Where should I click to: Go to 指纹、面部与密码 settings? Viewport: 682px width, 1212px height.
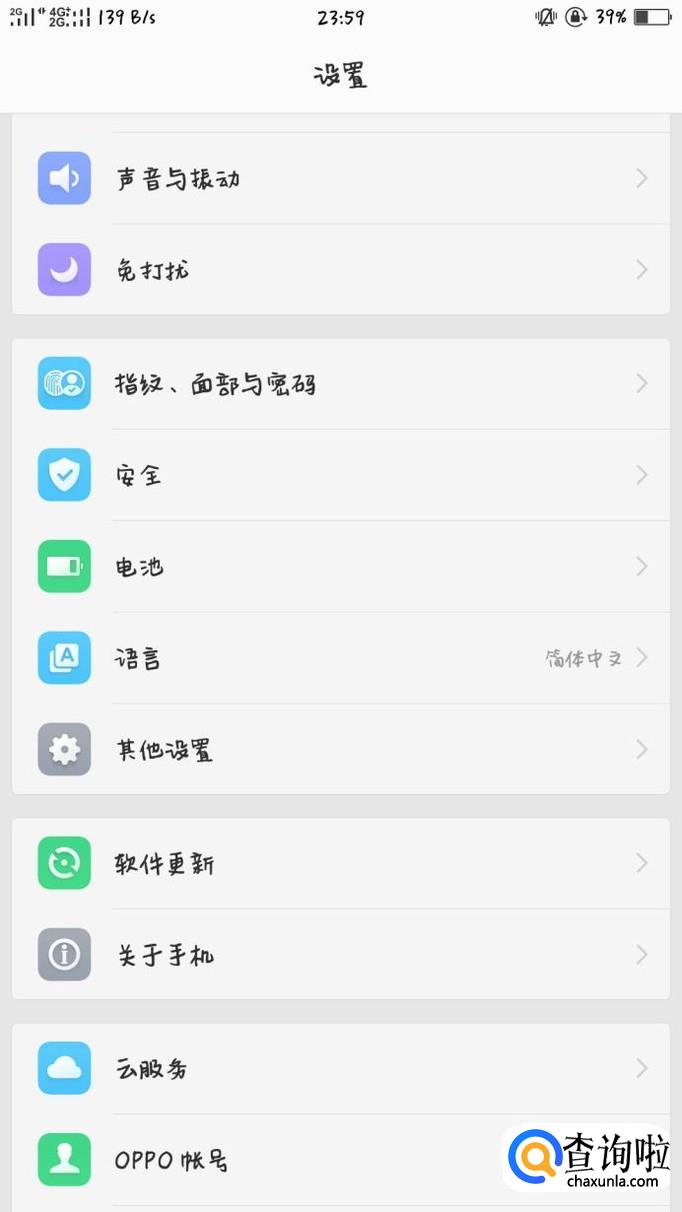coord(340,384)
